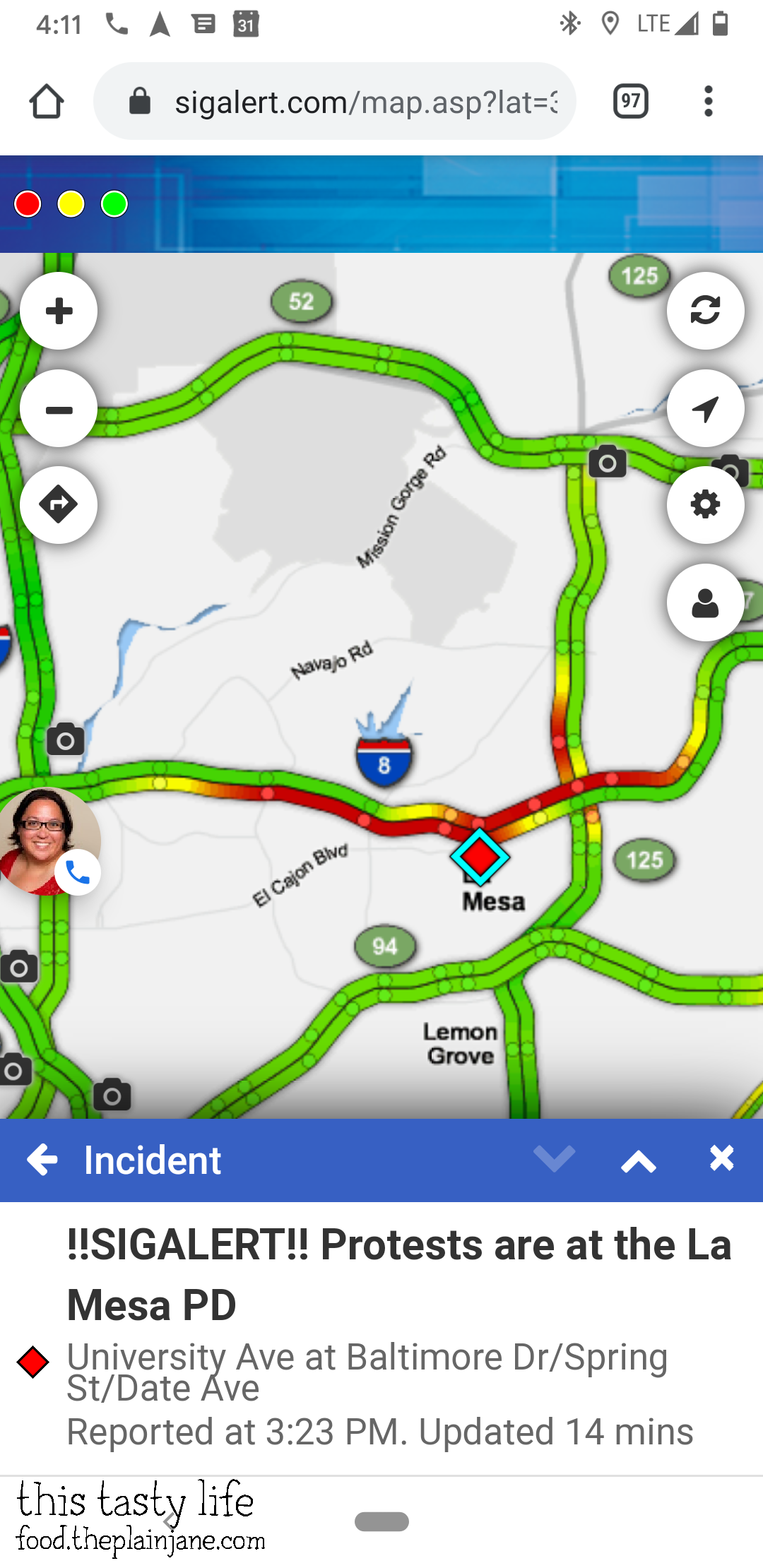The width and height of the screenshot is (763, 1568).
Task: Open the traffic camera beside Mission Gorge Rd
Action: (608, 462)
